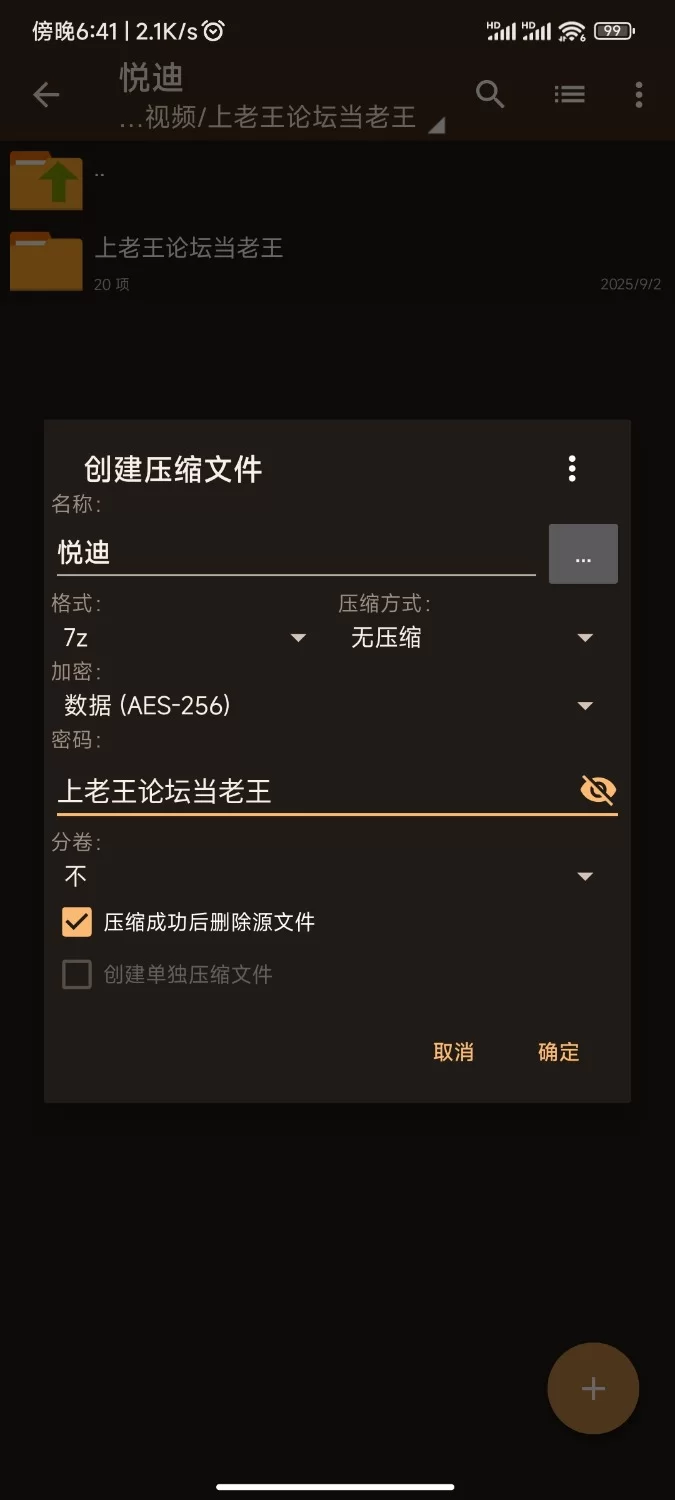Expand the 格式 dropdown showing 7z
The height and width of the screenshot is (1500, 675).
click(185, 637)
